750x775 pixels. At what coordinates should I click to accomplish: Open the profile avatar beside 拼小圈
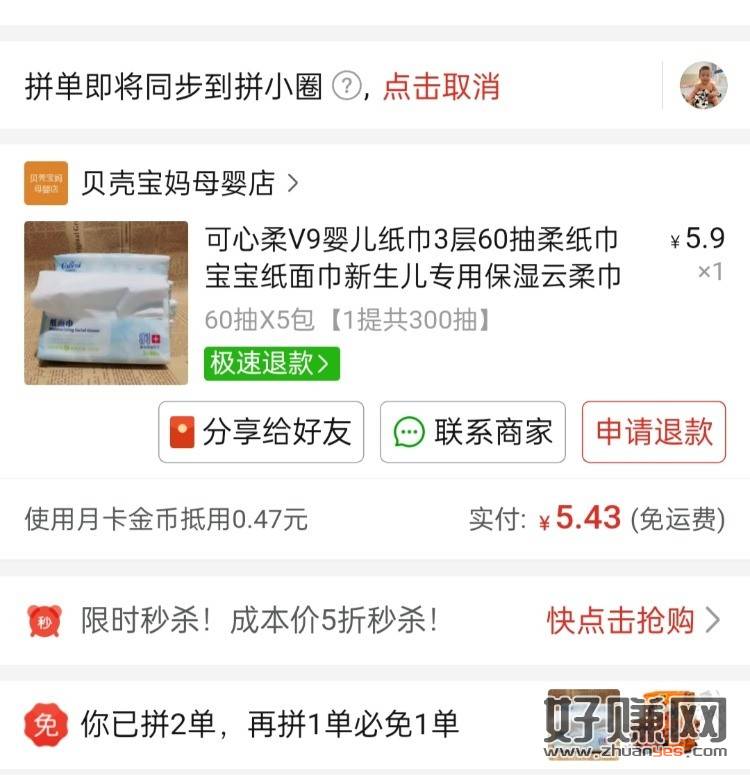pyautogui.click(x=703, y=85)
